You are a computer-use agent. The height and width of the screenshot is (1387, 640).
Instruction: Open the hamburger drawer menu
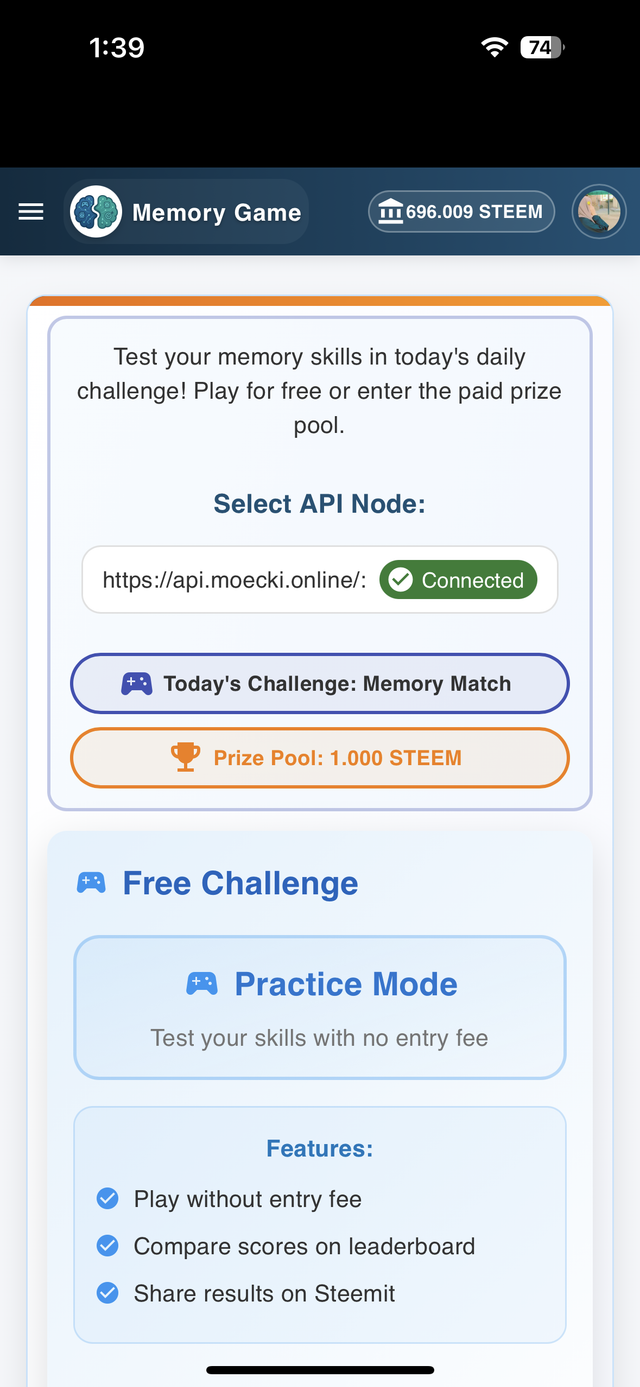click(31, 212)
